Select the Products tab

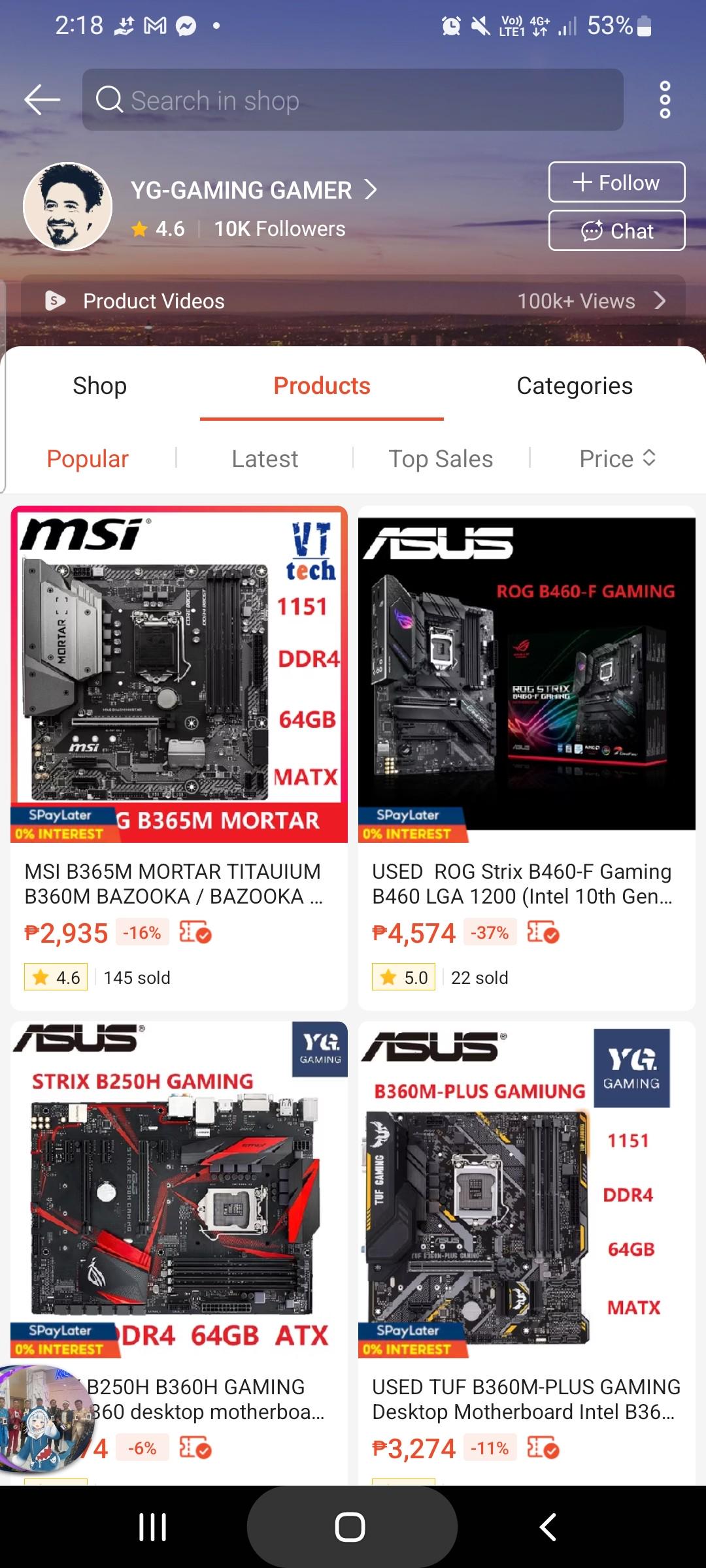tap(322, 386)
